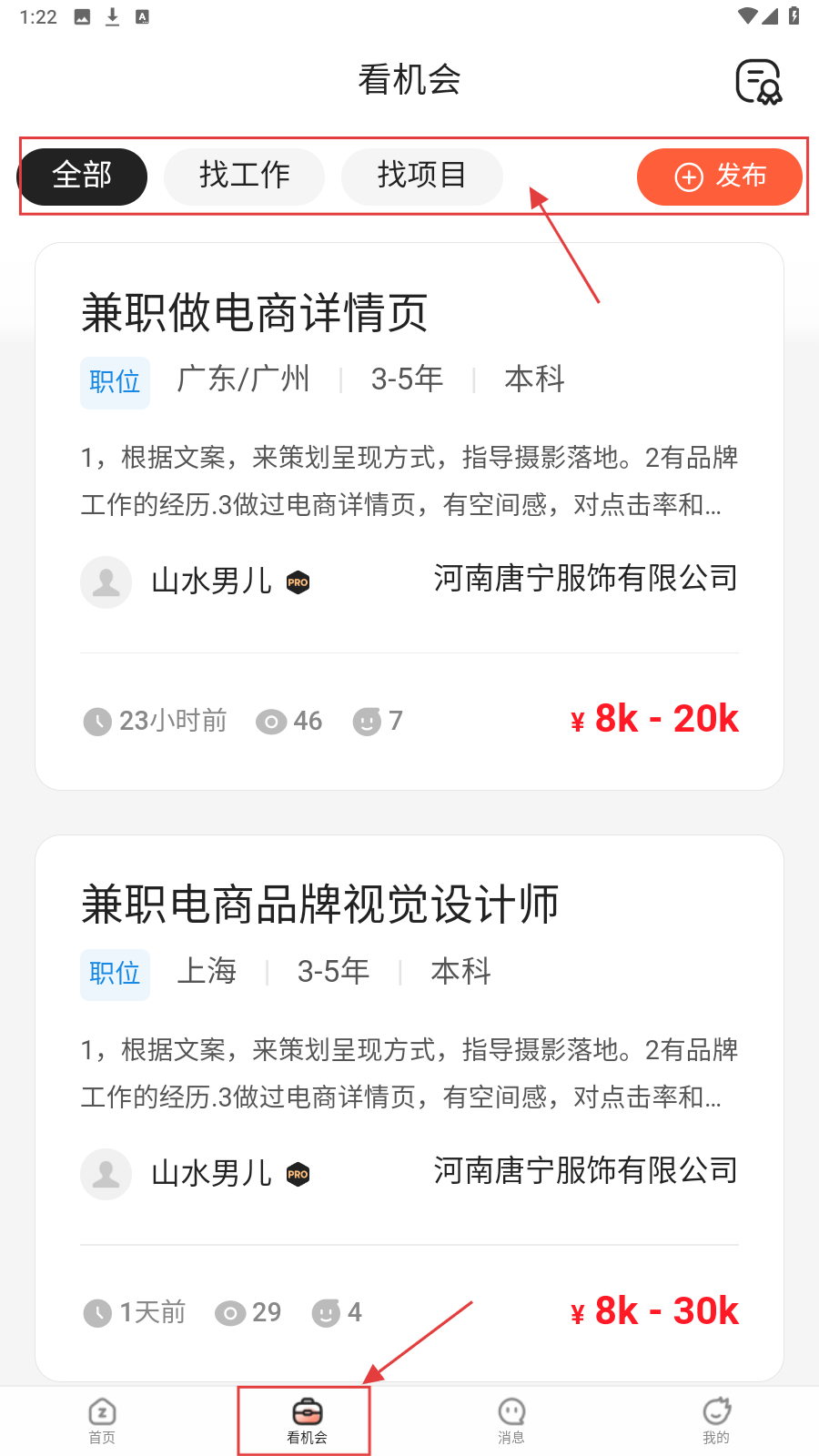
Task: Switch to the 找工作 filter
Action: 244,176
